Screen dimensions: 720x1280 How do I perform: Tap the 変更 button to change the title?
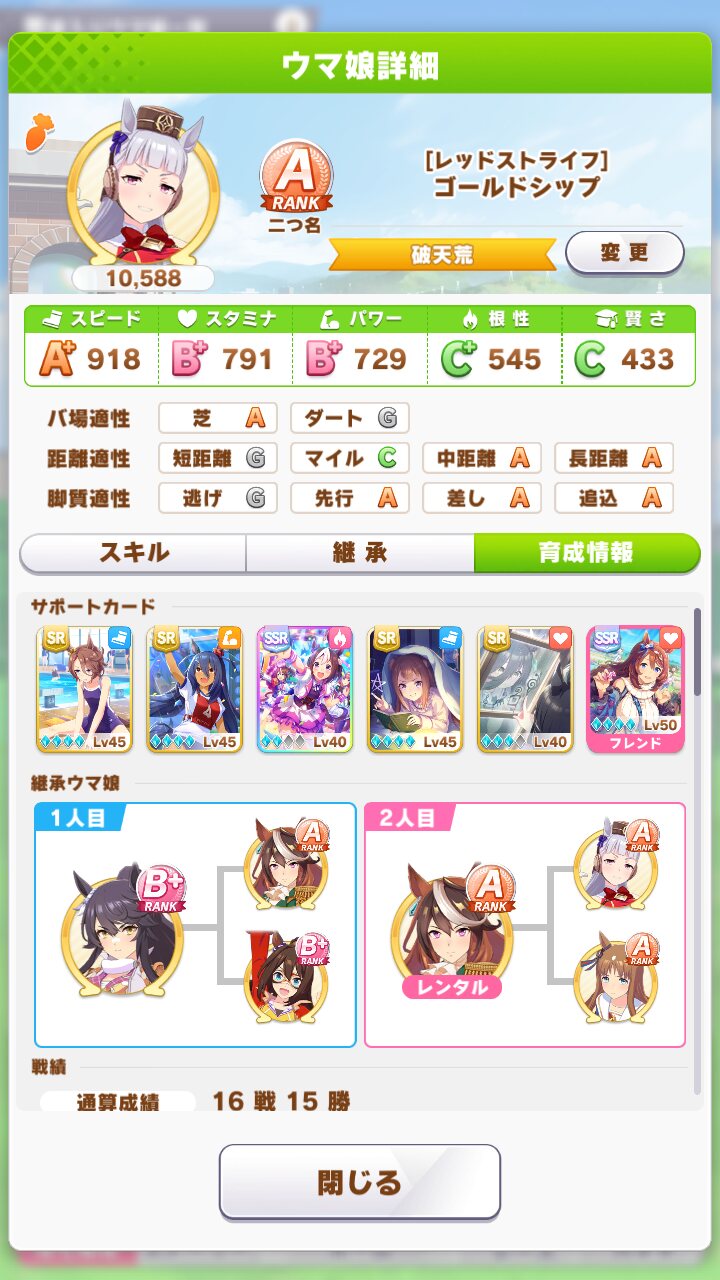pyautogui.click(x=625, y=253)
